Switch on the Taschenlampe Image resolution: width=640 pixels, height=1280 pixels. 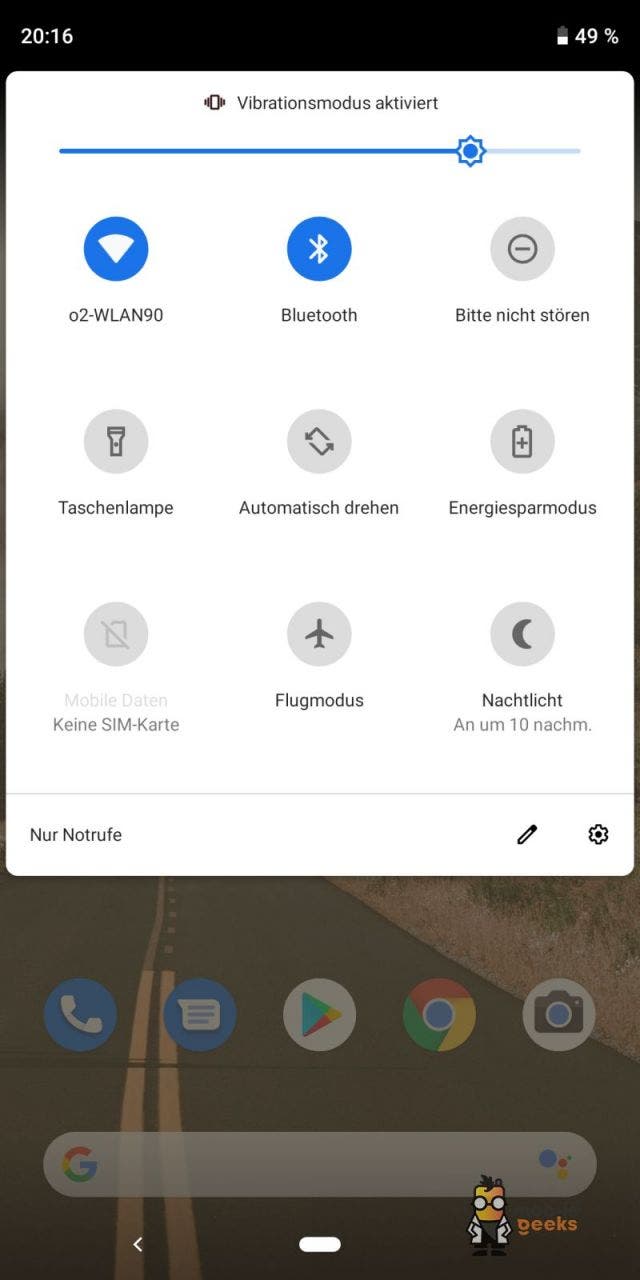(x=116, y=441)
